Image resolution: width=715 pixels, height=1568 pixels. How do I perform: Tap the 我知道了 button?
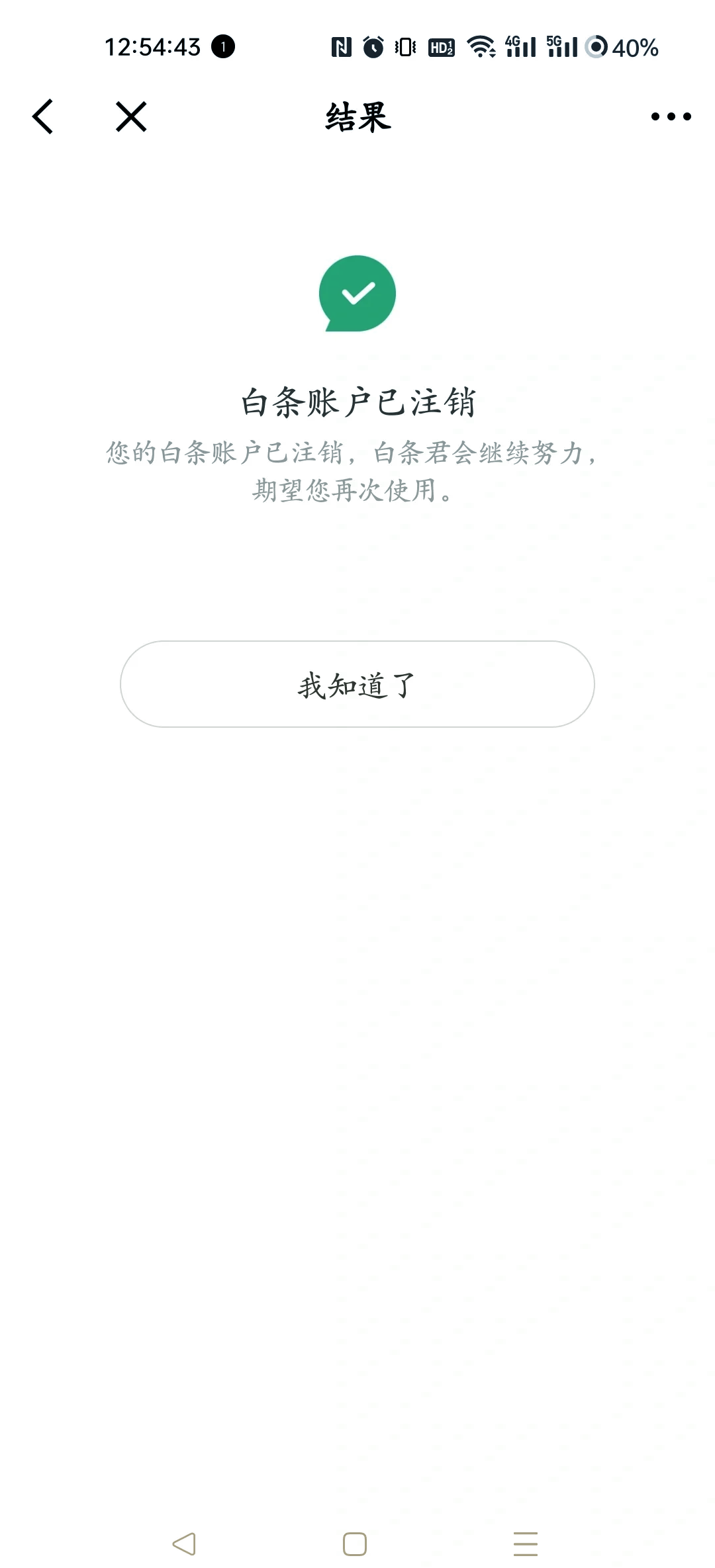click(x=358, y=684)
